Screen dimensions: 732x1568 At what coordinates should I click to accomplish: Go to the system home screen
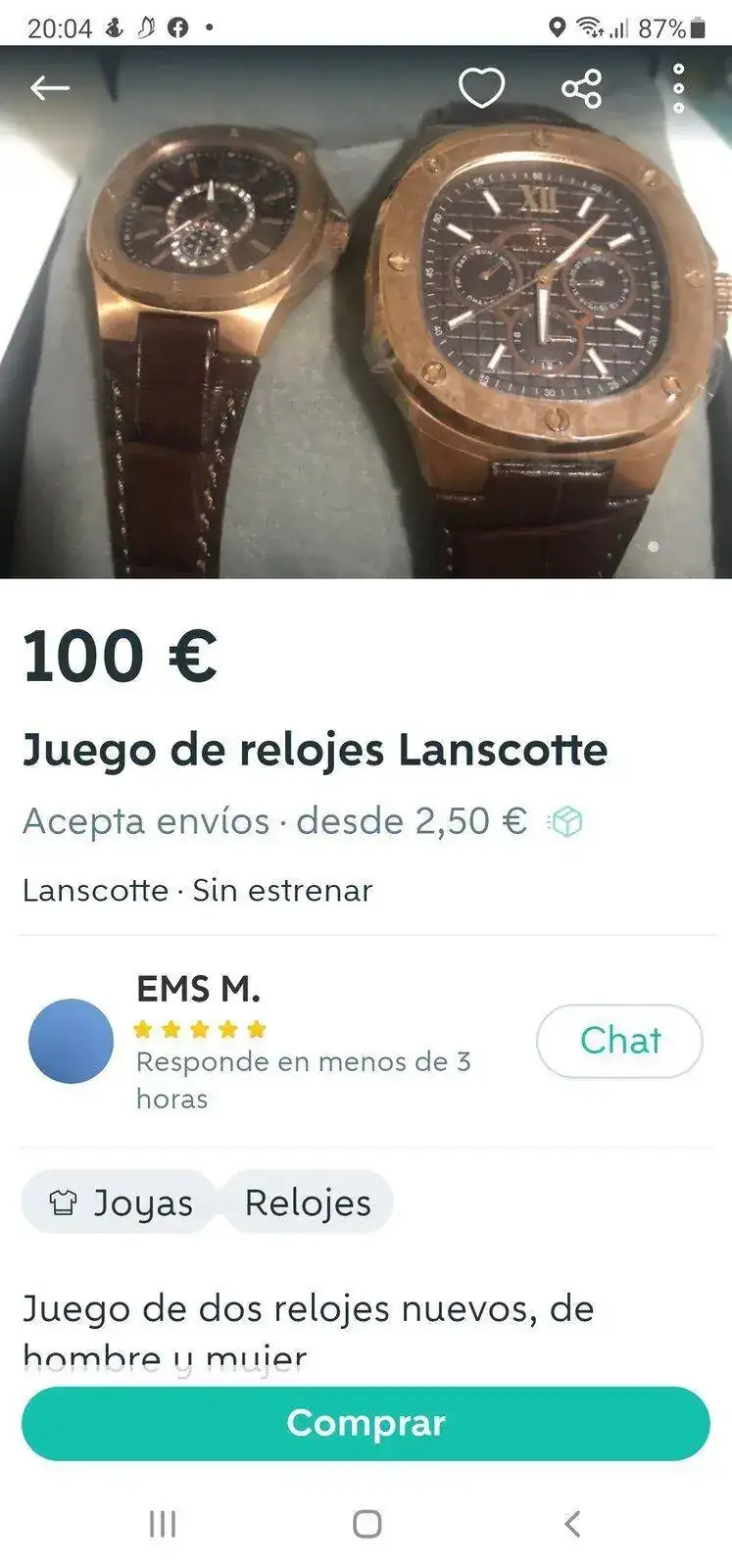(366, 1524)
